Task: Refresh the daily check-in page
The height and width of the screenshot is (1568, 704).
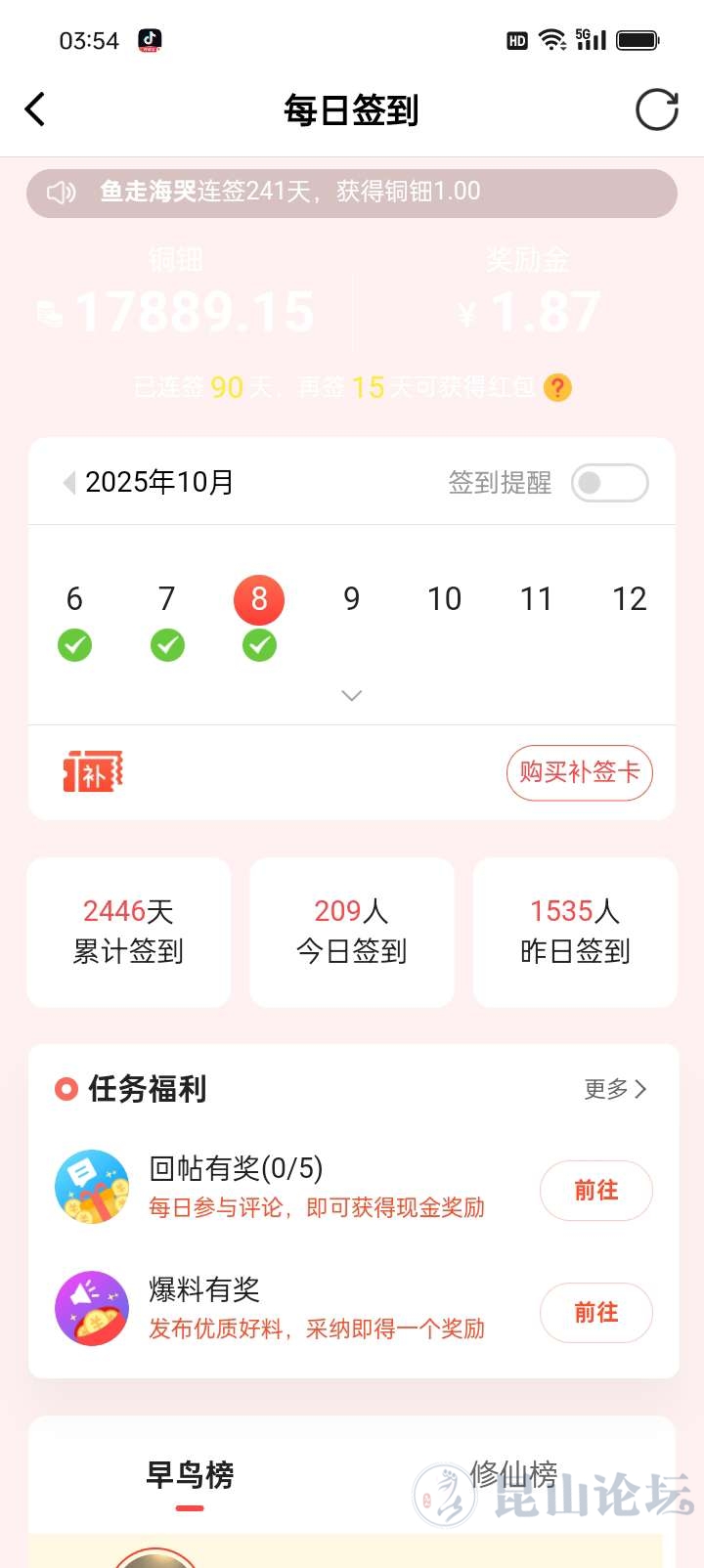Action: click(656, 109)
